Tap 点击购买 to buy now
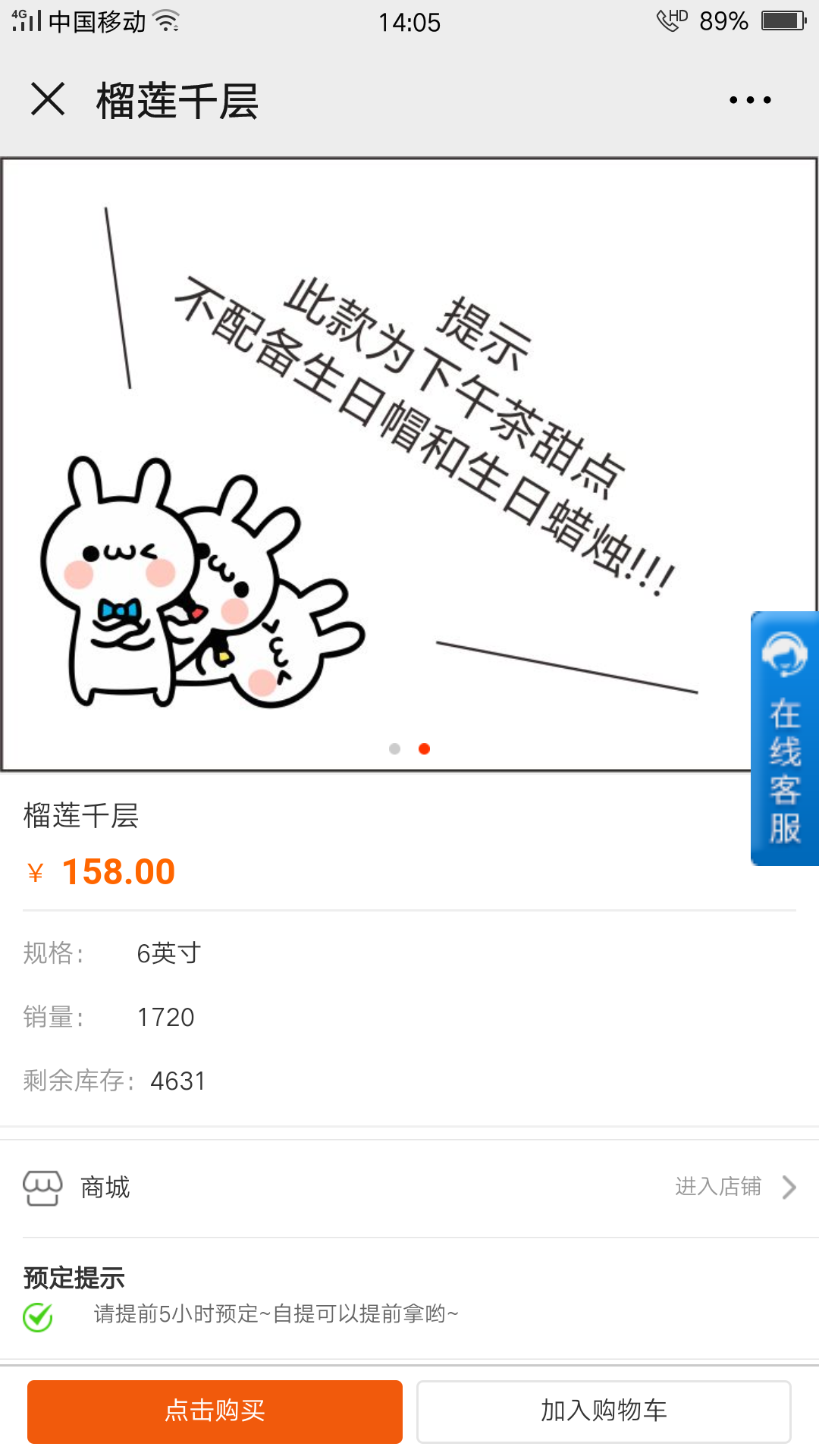This screenshot has width=819, height=1456. click(x=215, y=1411)
